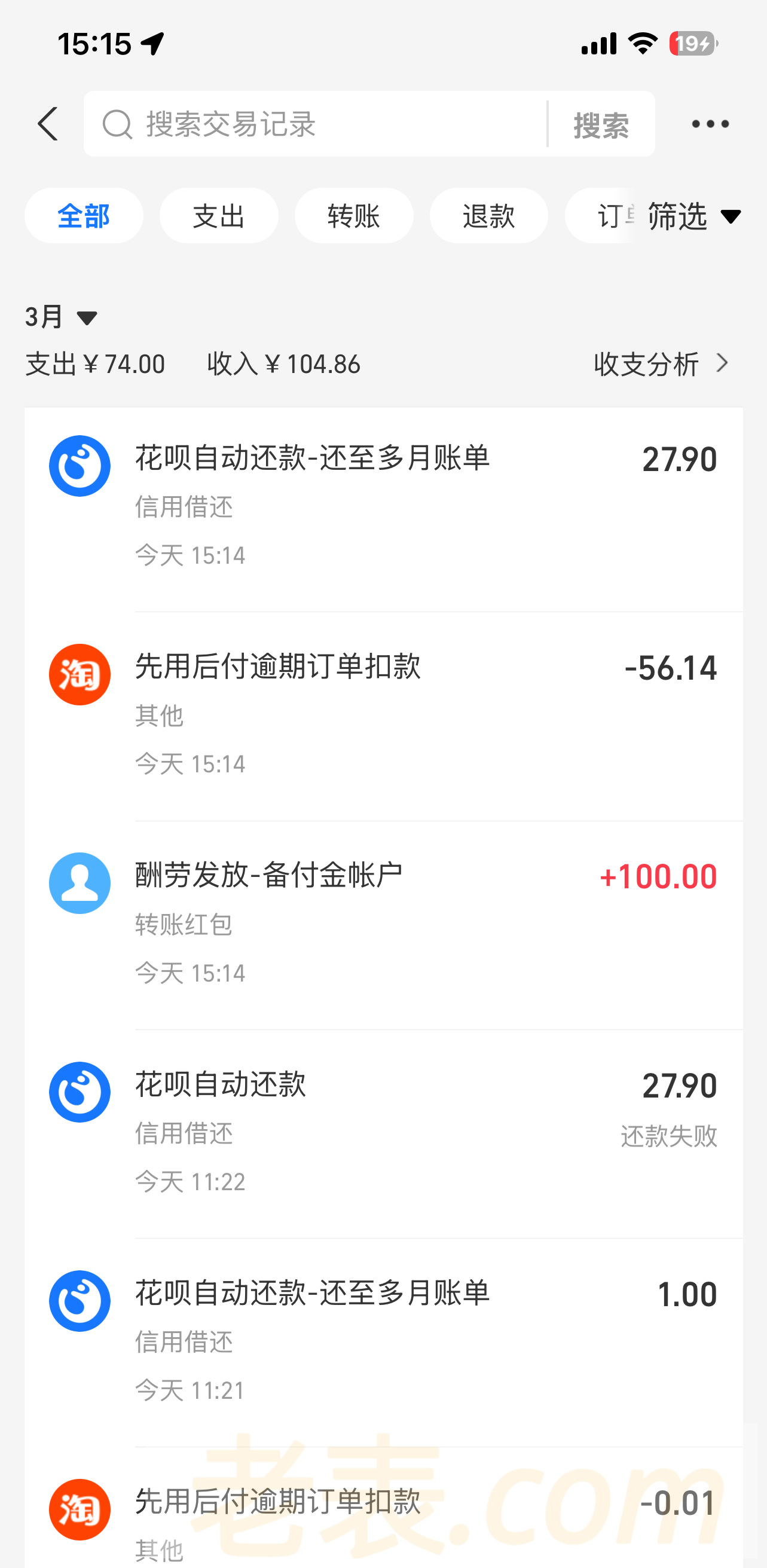Open the 1.00 花呗 repayment at 11:21
This screenshot has height=1568, width=767.
point(384,1341)
